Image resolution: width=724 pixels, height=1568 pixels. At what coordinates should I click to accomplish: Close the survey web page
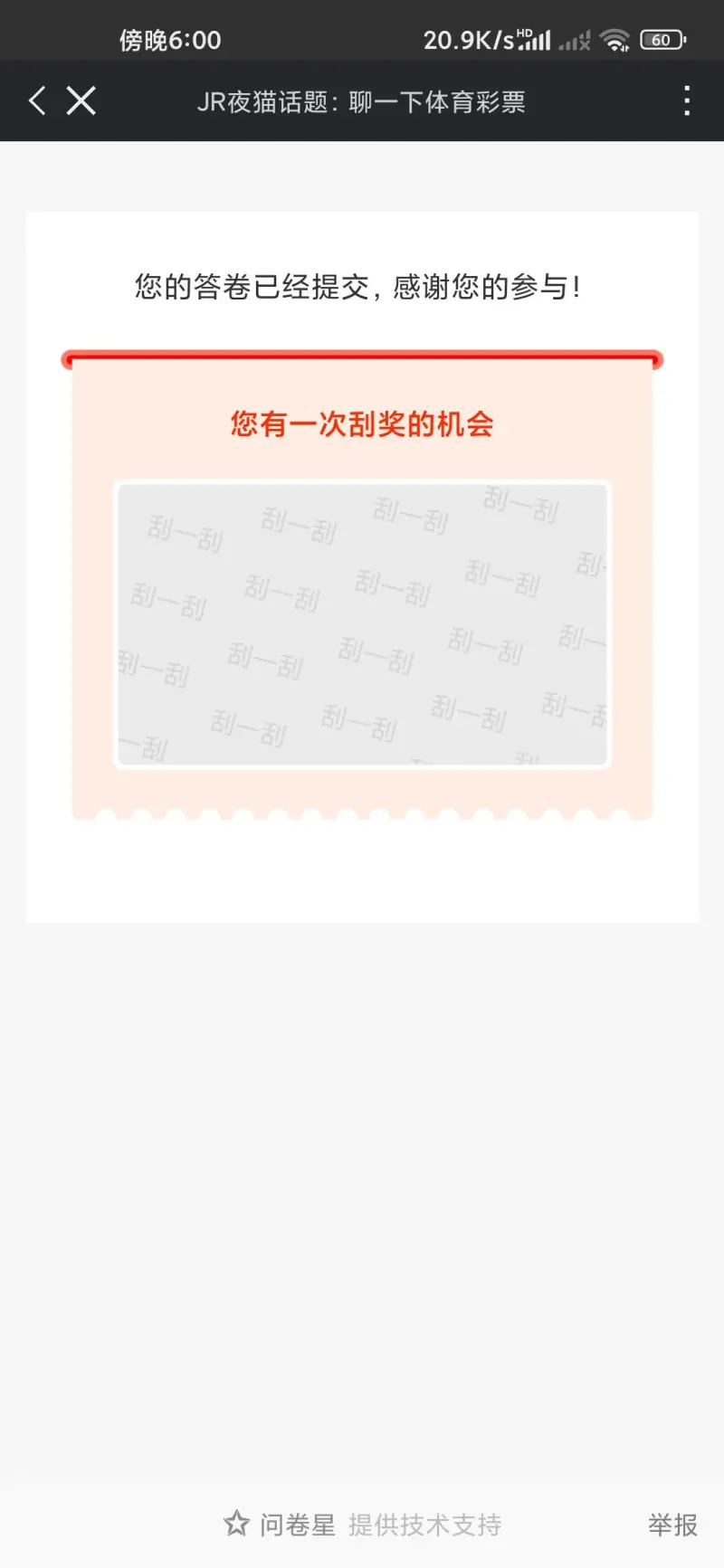click(x=81, y=100)
